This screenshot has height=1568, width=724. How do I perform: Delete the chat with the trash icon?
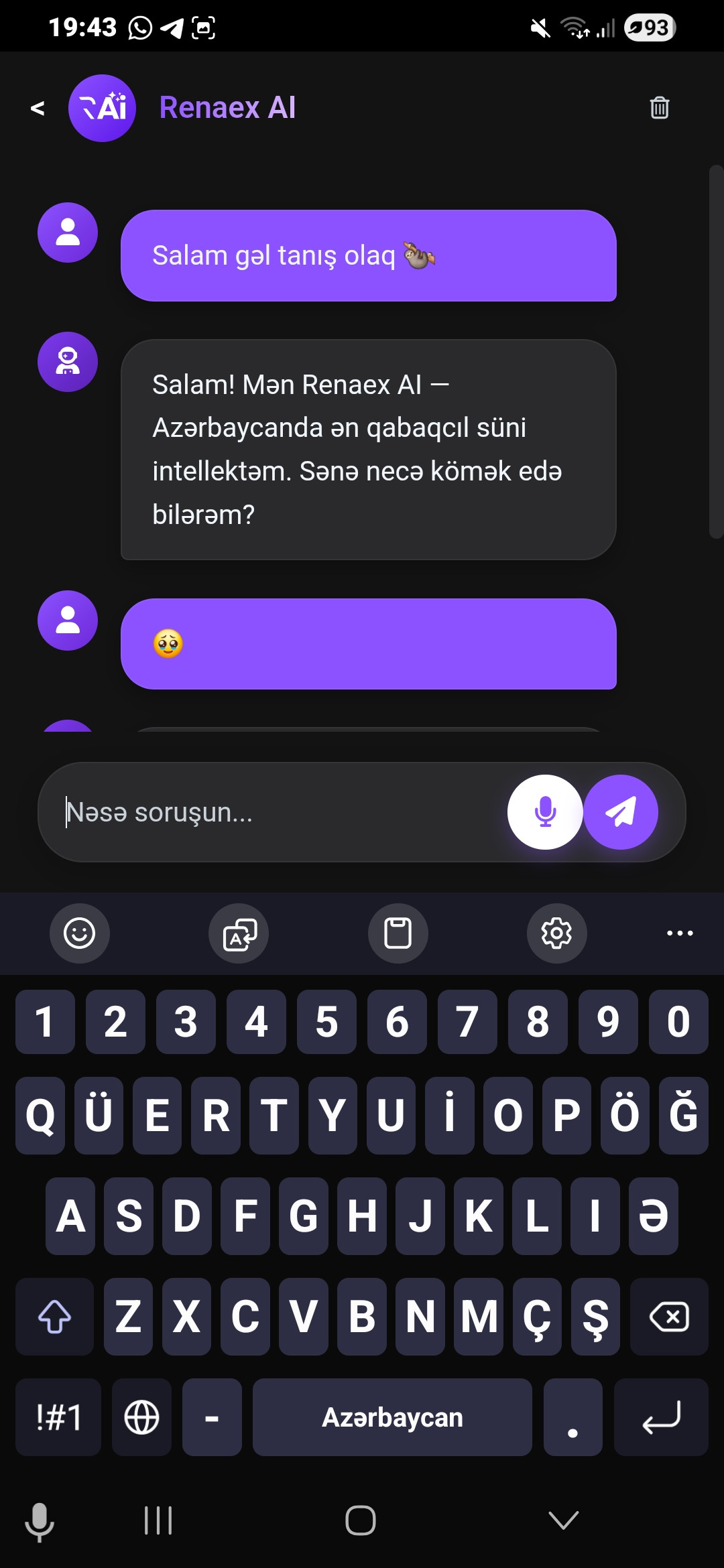coord(659,108)
